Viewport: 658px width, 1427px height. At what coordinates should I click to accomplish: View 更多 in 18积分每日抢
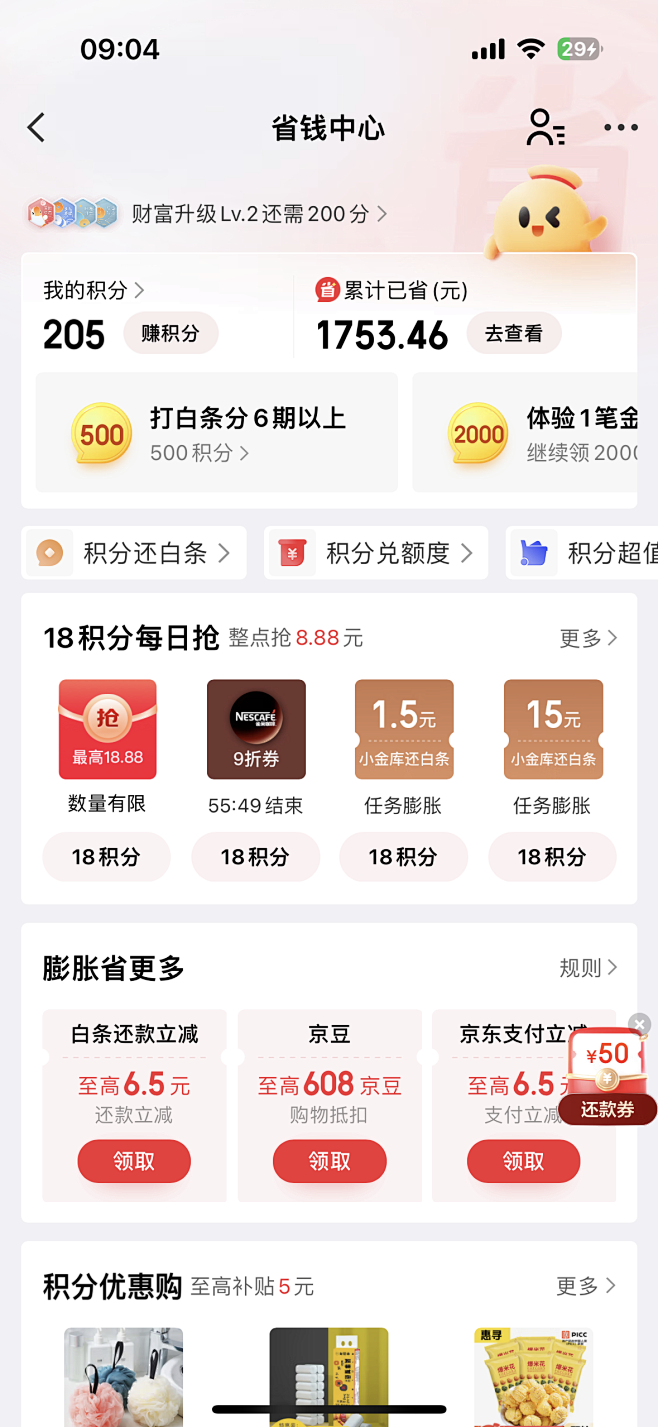(x=587, y=638)
